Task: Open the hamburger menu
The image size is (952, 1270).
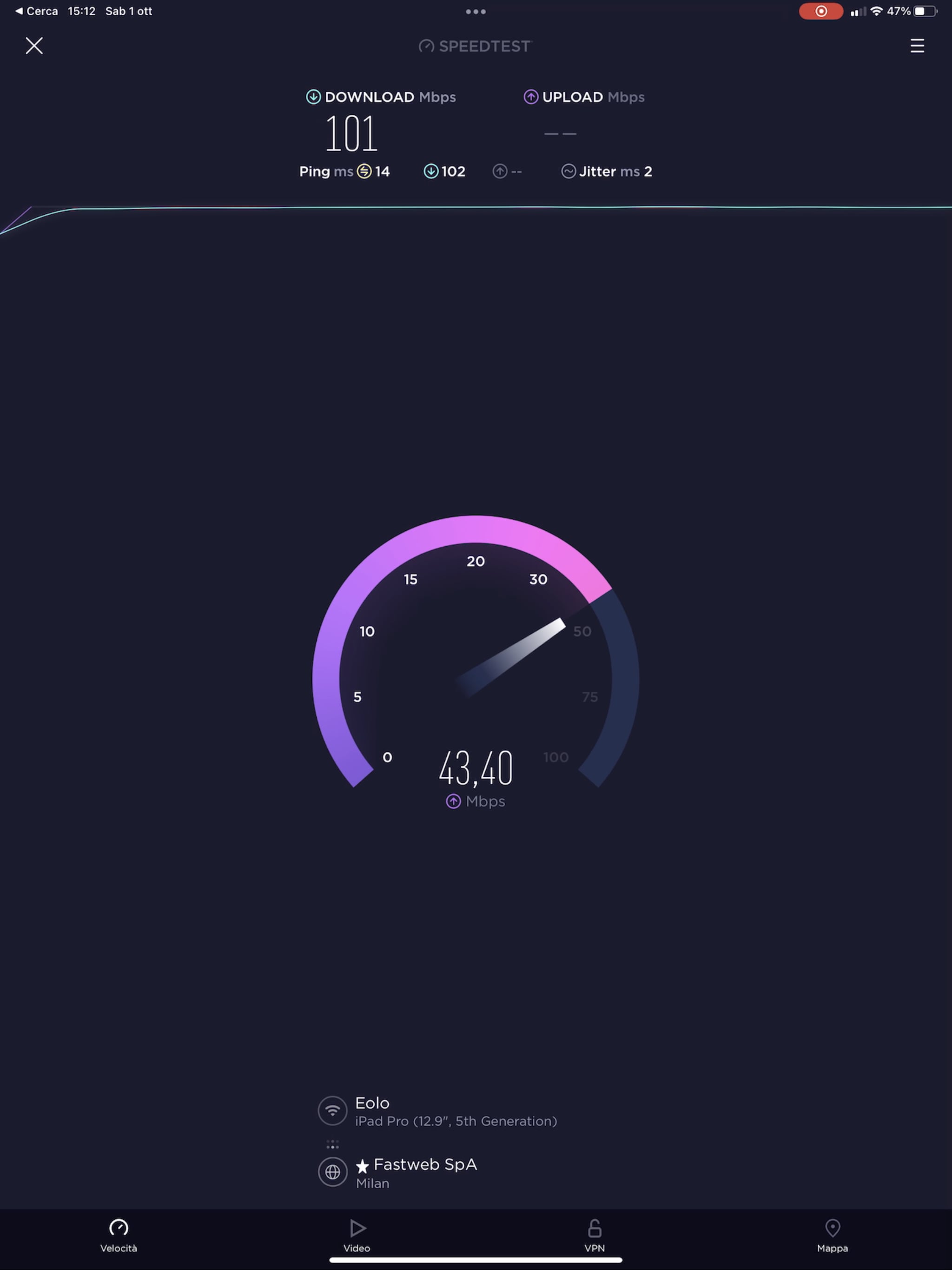Action: click(917, 46)
